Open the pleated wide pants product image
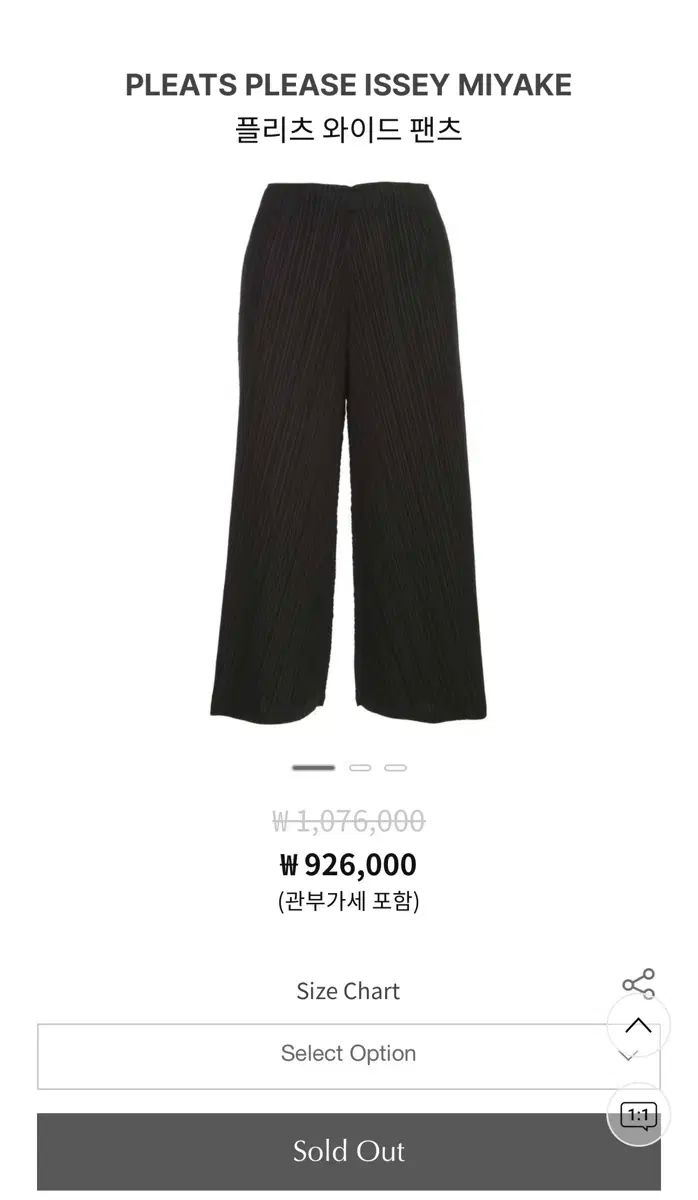This screenshot has height=1200, width=698. click(x=348, y=450)
